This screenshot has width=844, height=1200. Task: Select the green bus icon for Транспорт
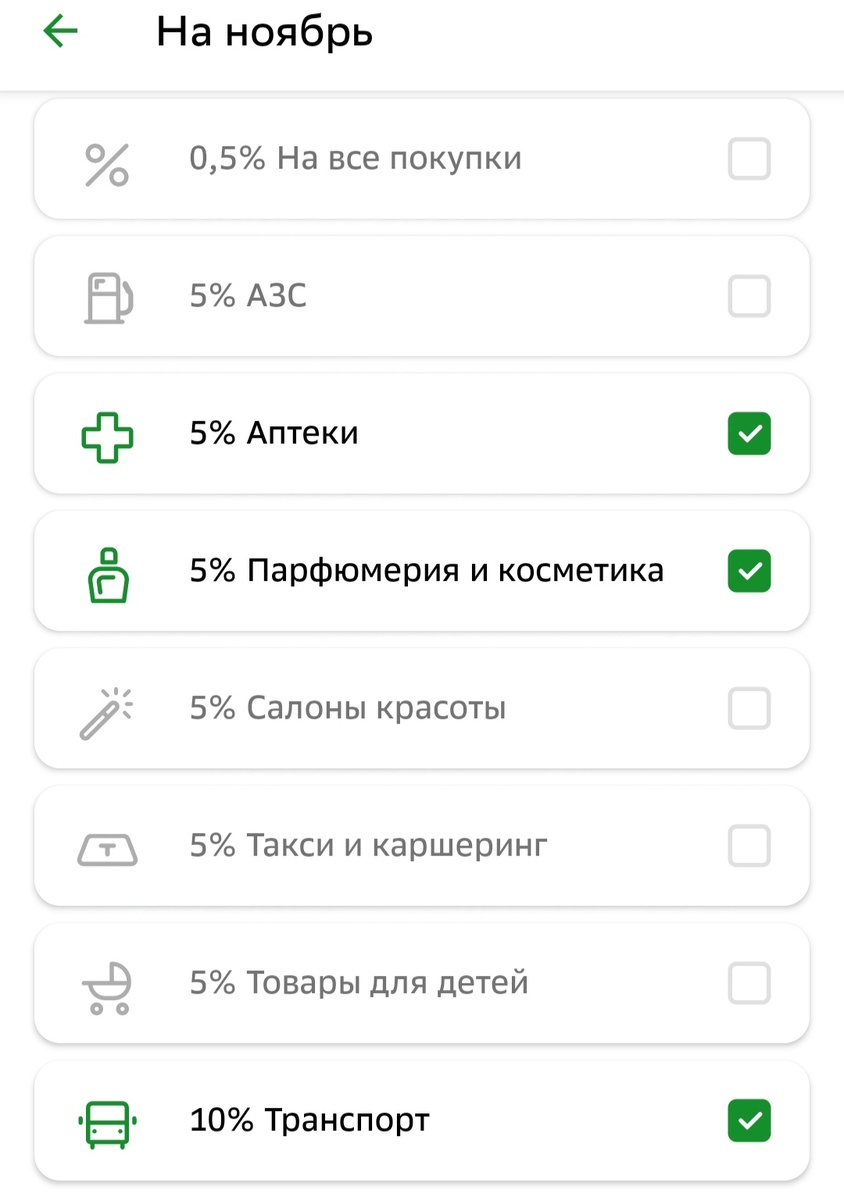108,1121
